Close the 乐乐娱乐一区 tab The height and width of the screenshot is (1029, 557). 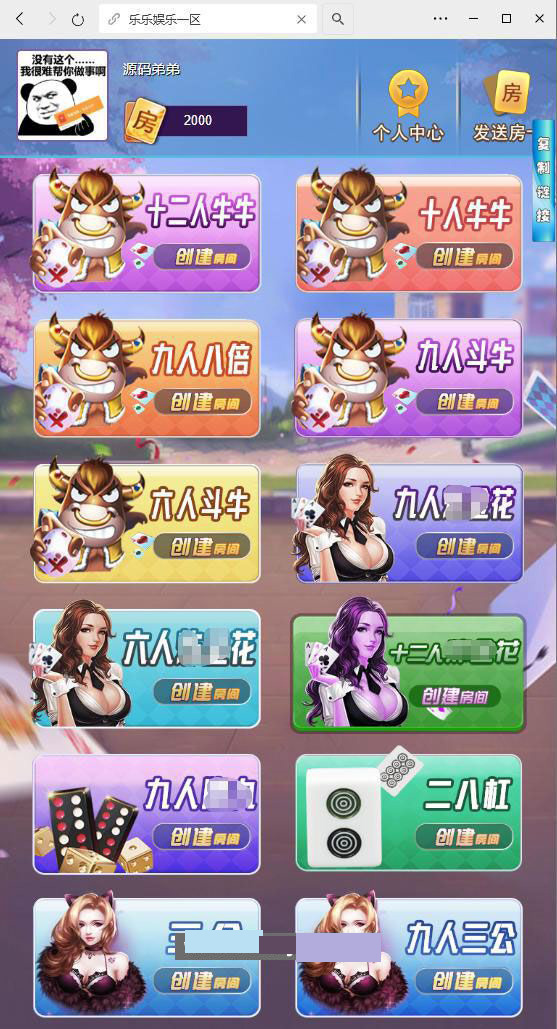(x=301, y=19)
